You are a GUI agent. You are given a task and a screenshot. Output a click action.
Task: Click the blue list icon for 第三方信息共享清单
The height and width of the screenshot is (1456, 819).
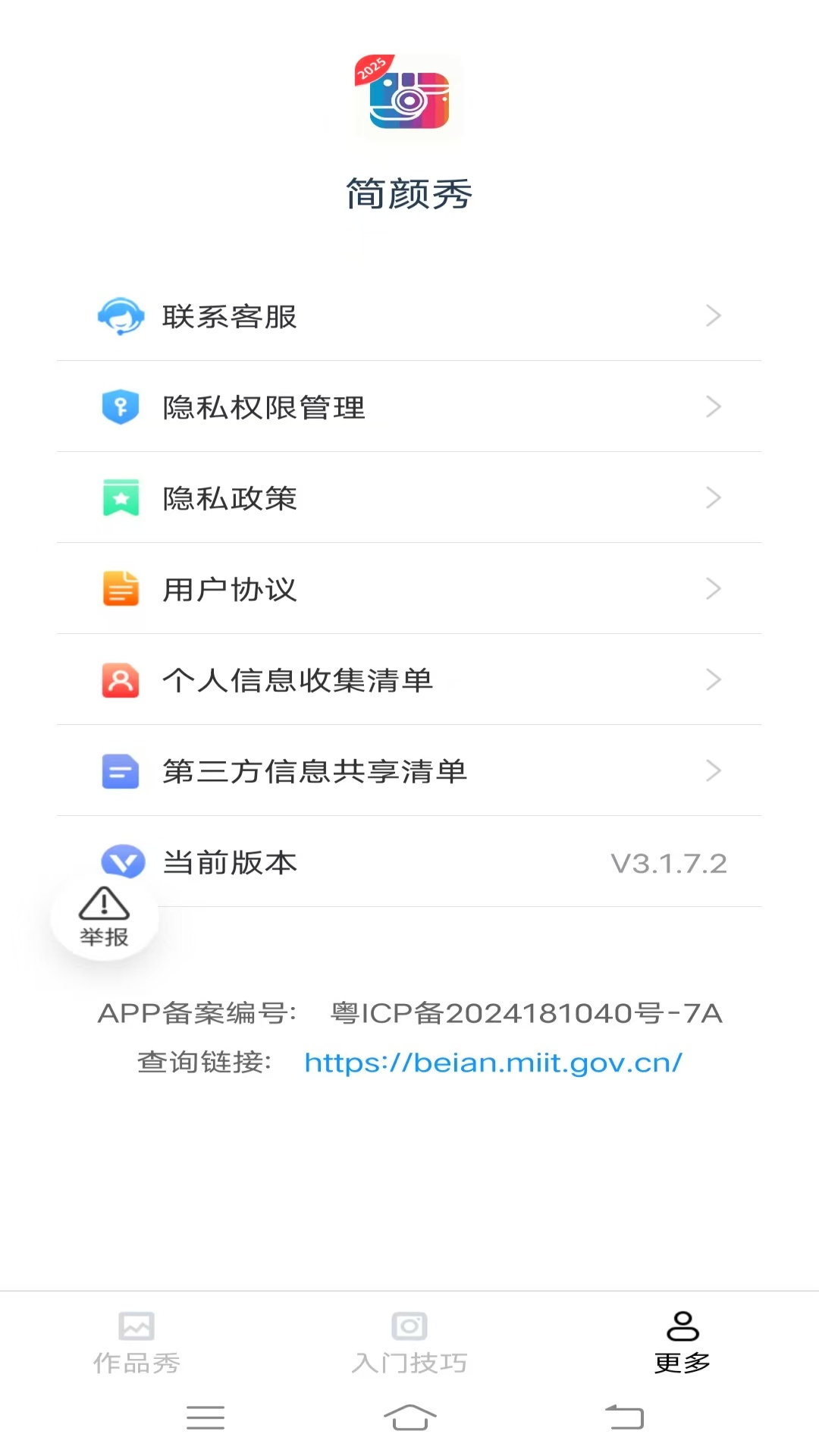[x=121, y=771]
